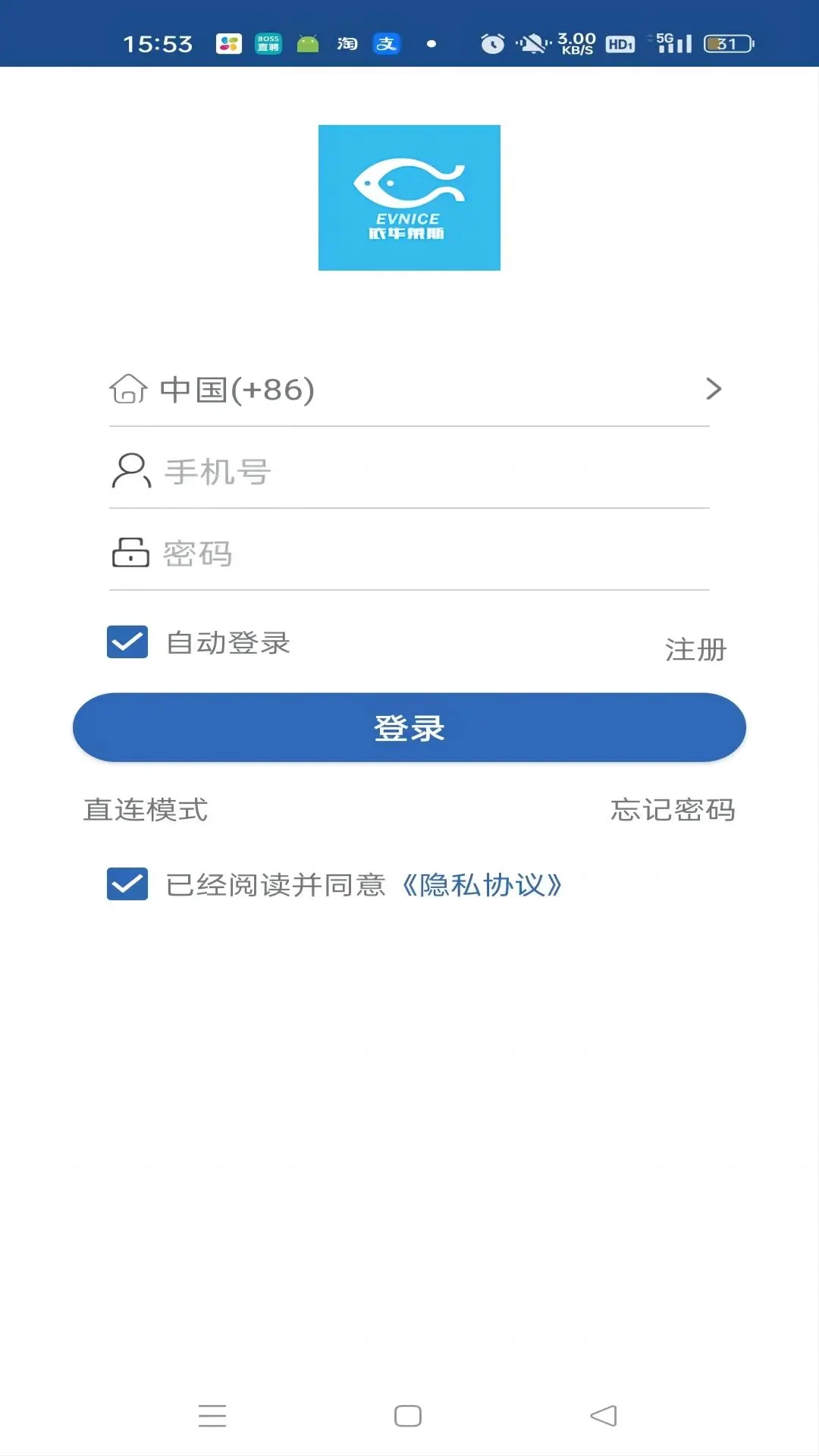Click 忘记密码 to recover password
The width and height of the screenshot is (819, 1456).
[672, 810]
